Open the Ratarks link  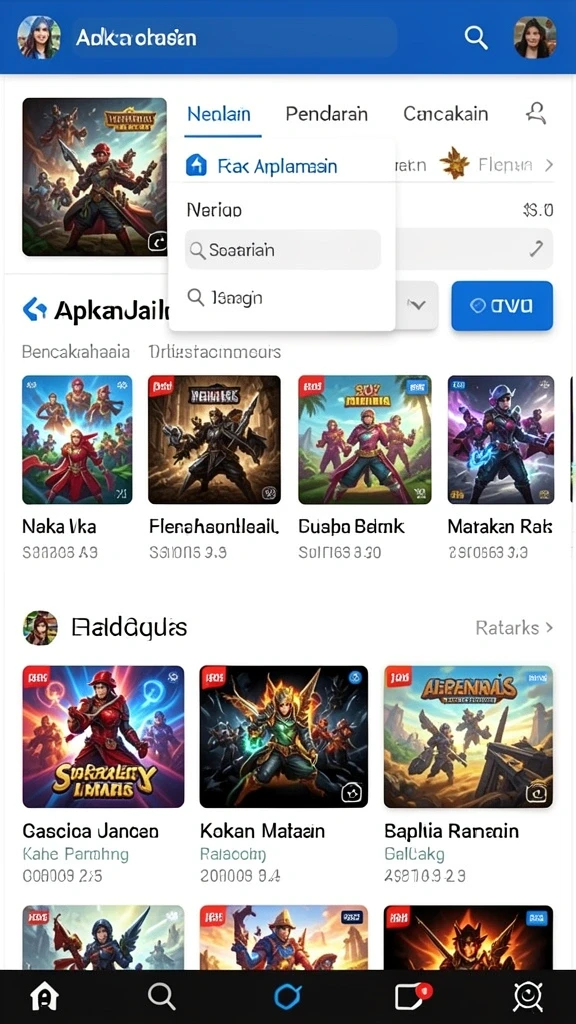(x=514, y=628)
